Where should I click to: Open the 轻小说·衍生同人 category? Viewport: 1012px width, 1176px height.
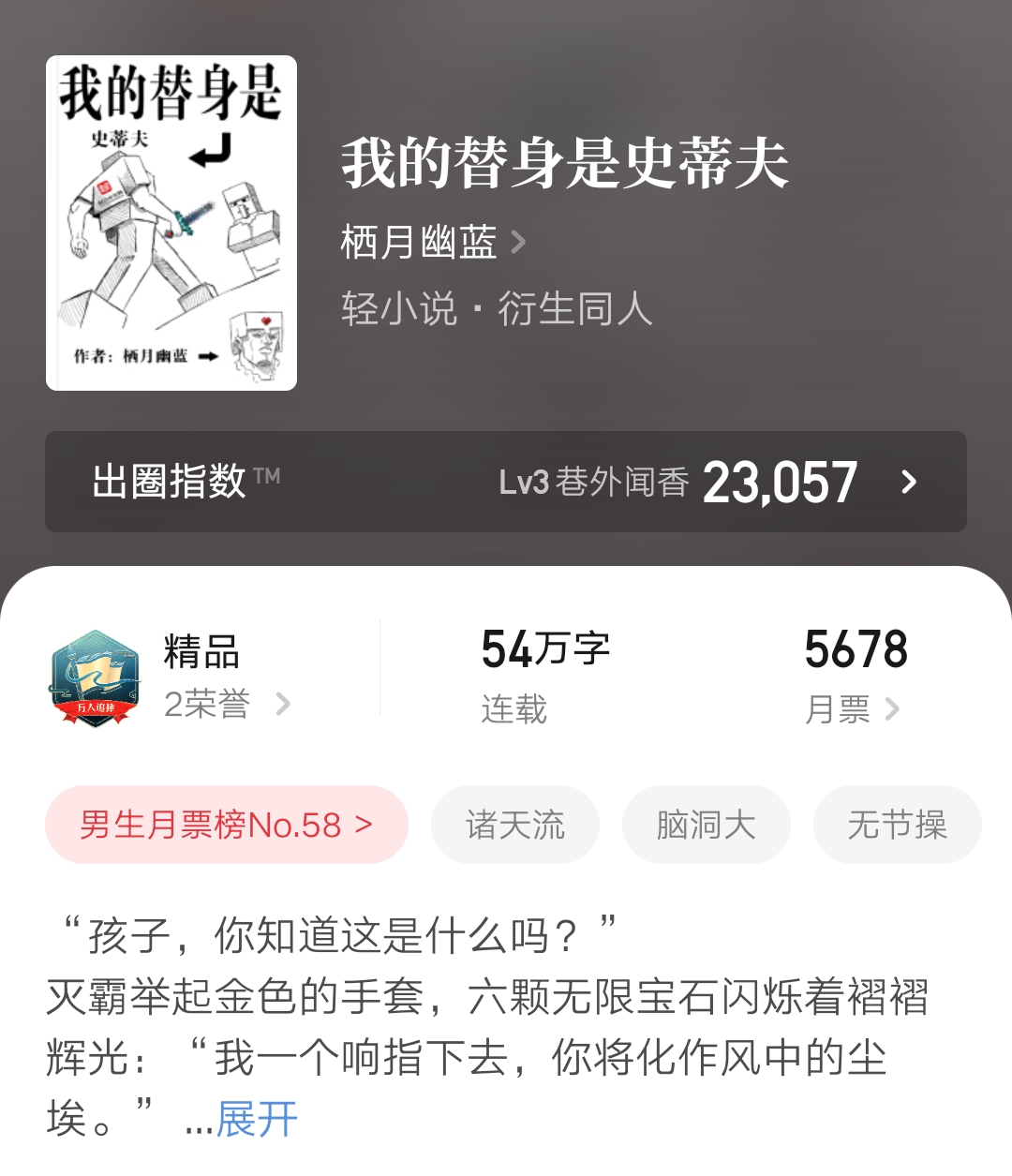(x=498, y=310)
